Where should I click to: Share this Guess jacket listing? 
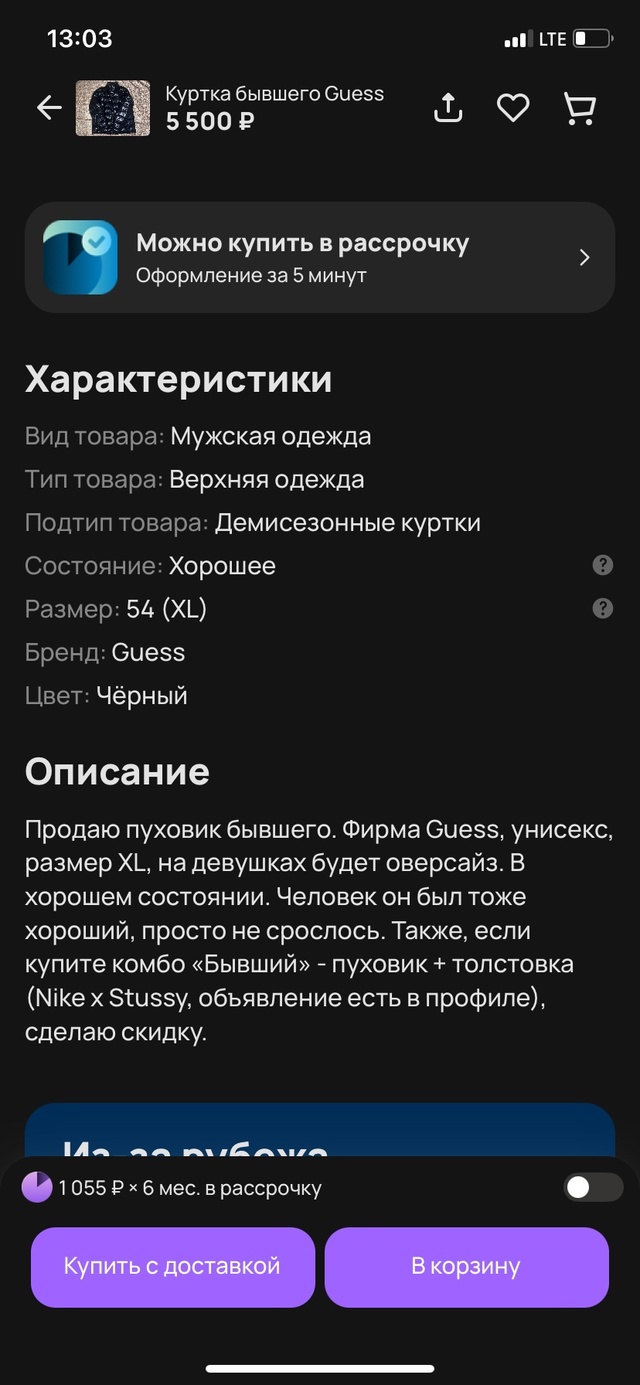tap(448, 108)
